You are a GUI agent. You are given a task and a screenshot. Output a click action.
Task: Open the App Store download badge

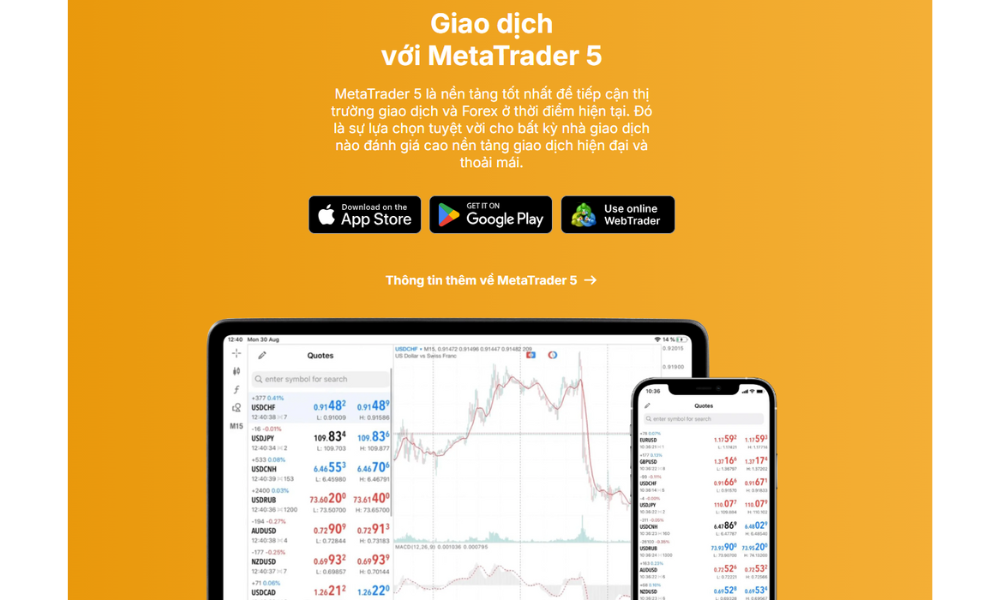pyautogui.click(x=365, y=214)
